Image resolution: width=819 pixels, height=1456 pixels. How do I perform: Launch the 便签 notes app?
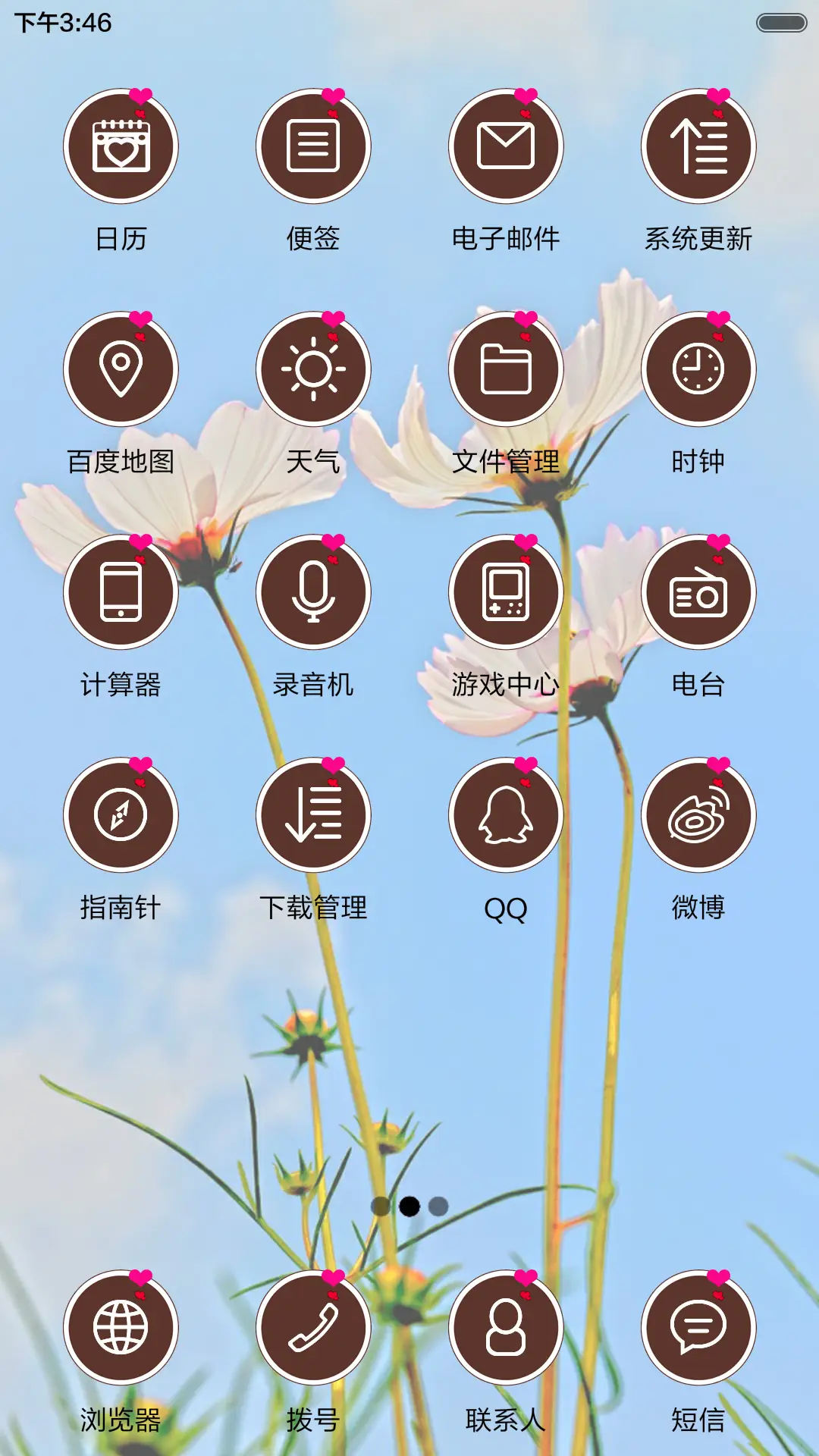tap(314, 146)
